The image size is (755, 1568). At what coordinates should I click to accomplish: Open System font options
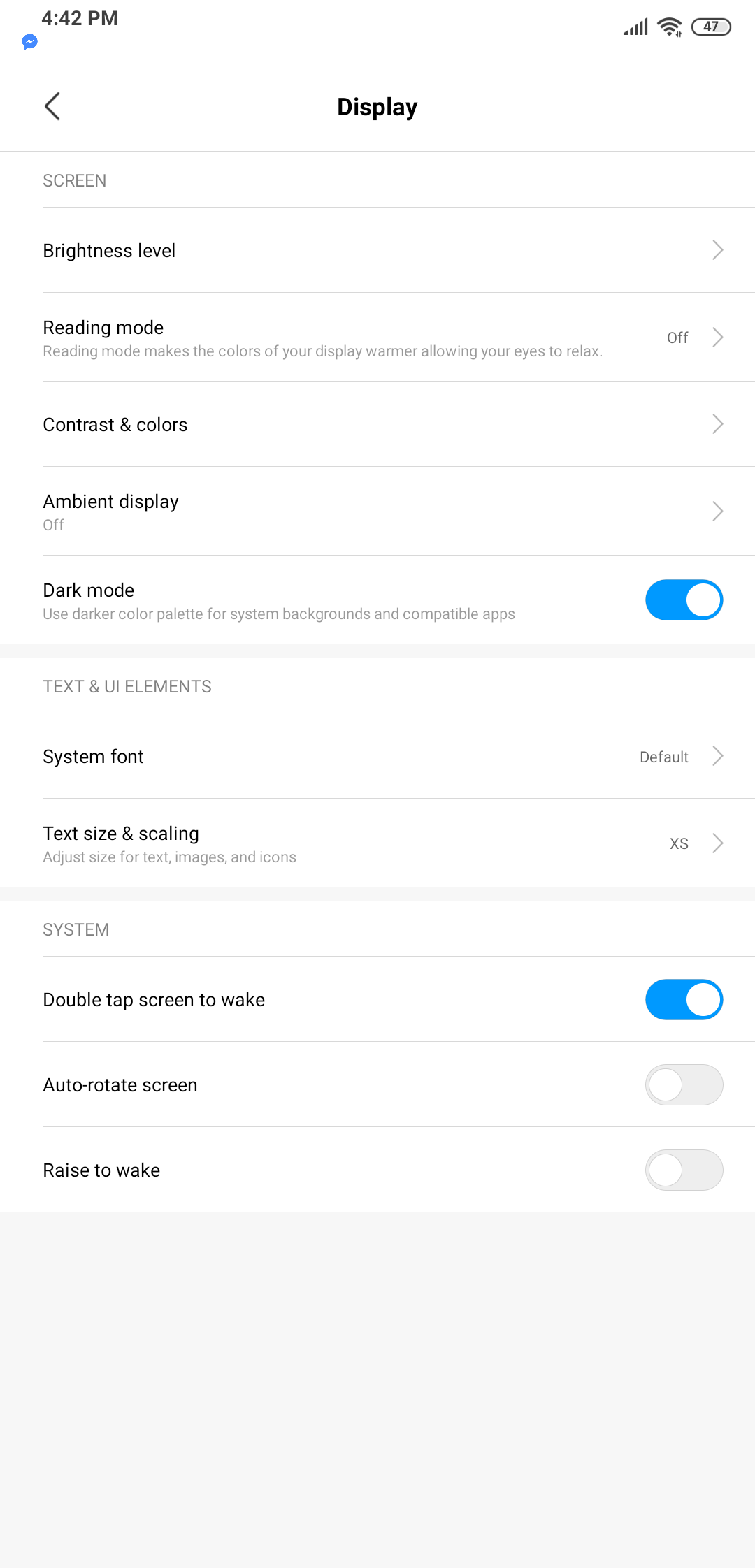click(377, 756)
